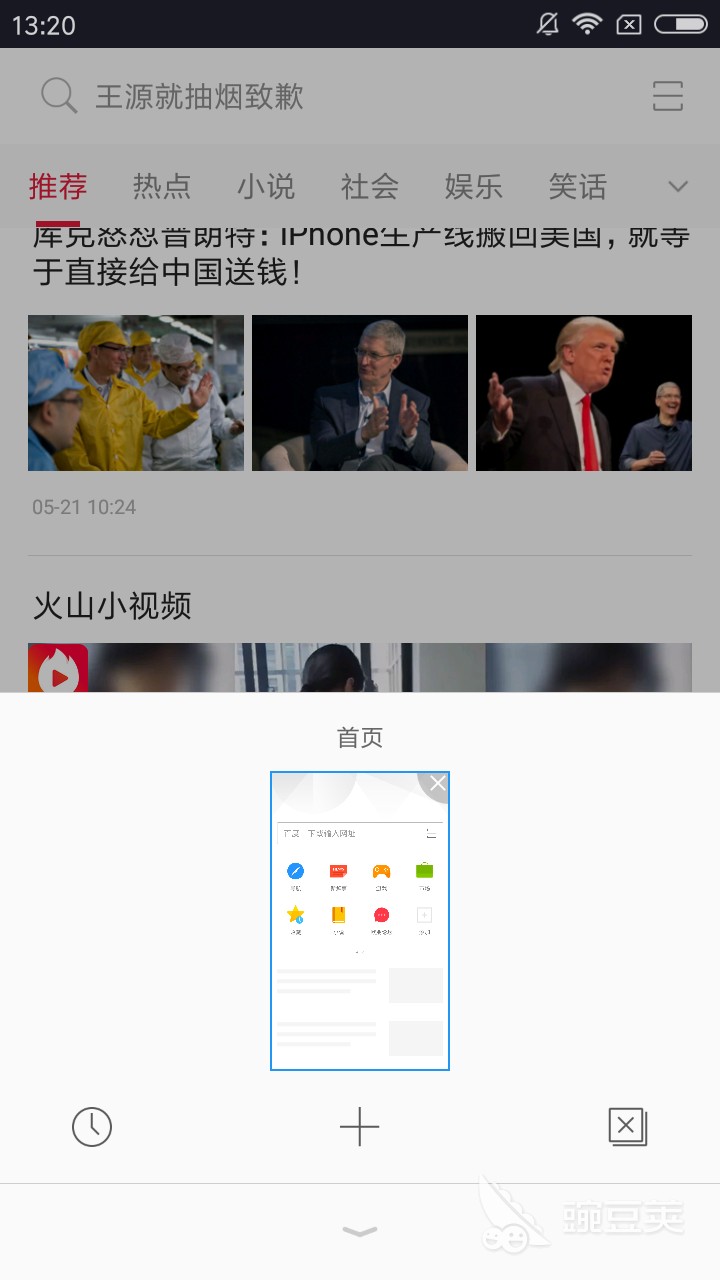Screen dimensions: 720x1280
Task: Switch to the 小说 tab
Action: tap(266, 186)
